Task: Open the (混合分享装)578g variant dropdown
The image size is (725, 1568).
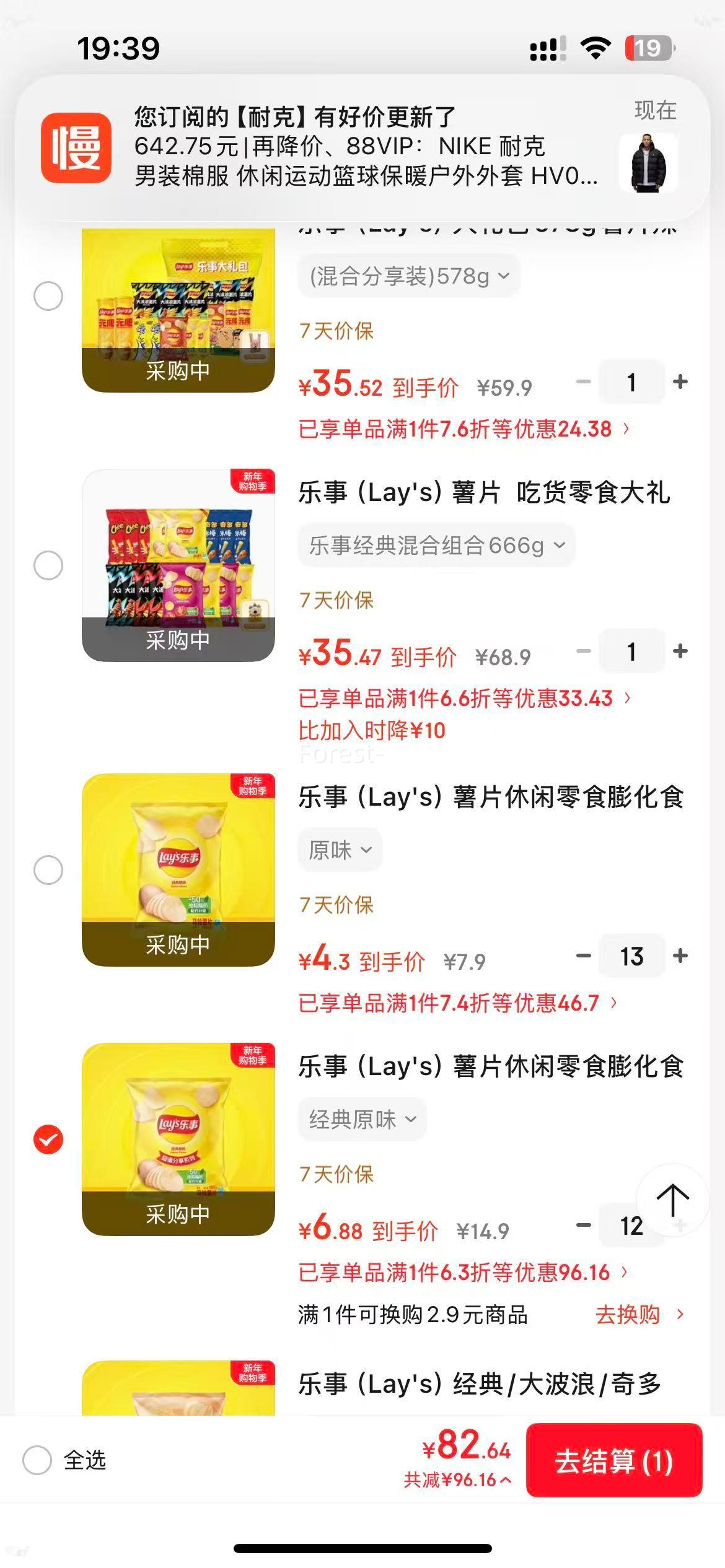Action: coord(410,276)
